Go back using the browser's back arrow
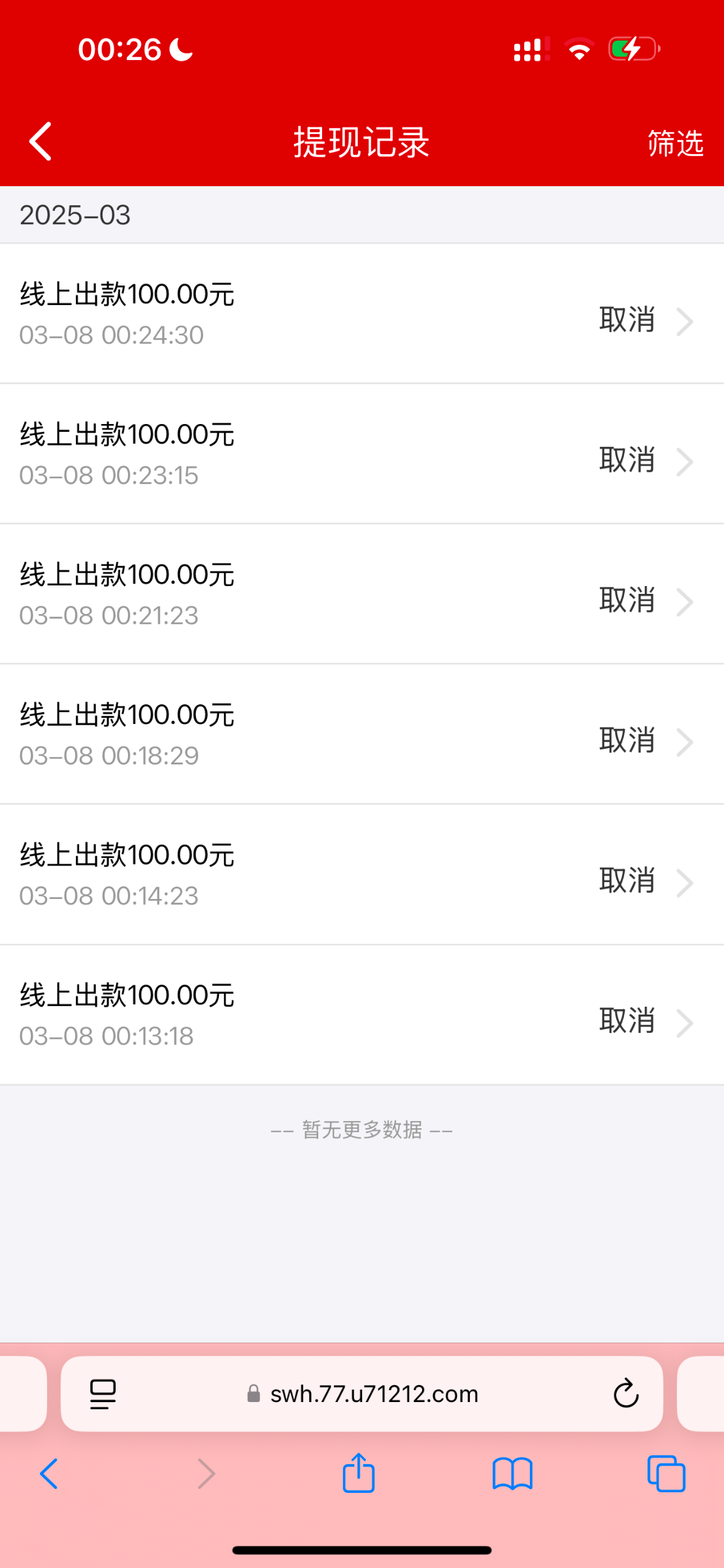The width and height of the screenshot is (724, 1568). click(x=49, y=1474)
